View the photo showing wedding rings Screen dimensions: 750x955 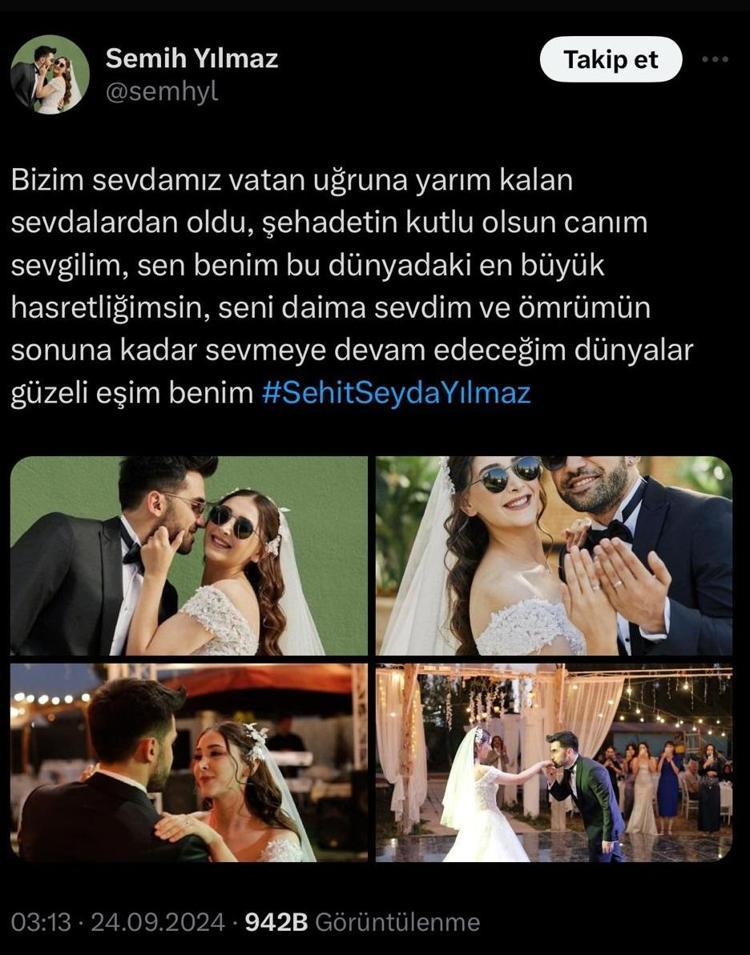(x=554, y=556)
